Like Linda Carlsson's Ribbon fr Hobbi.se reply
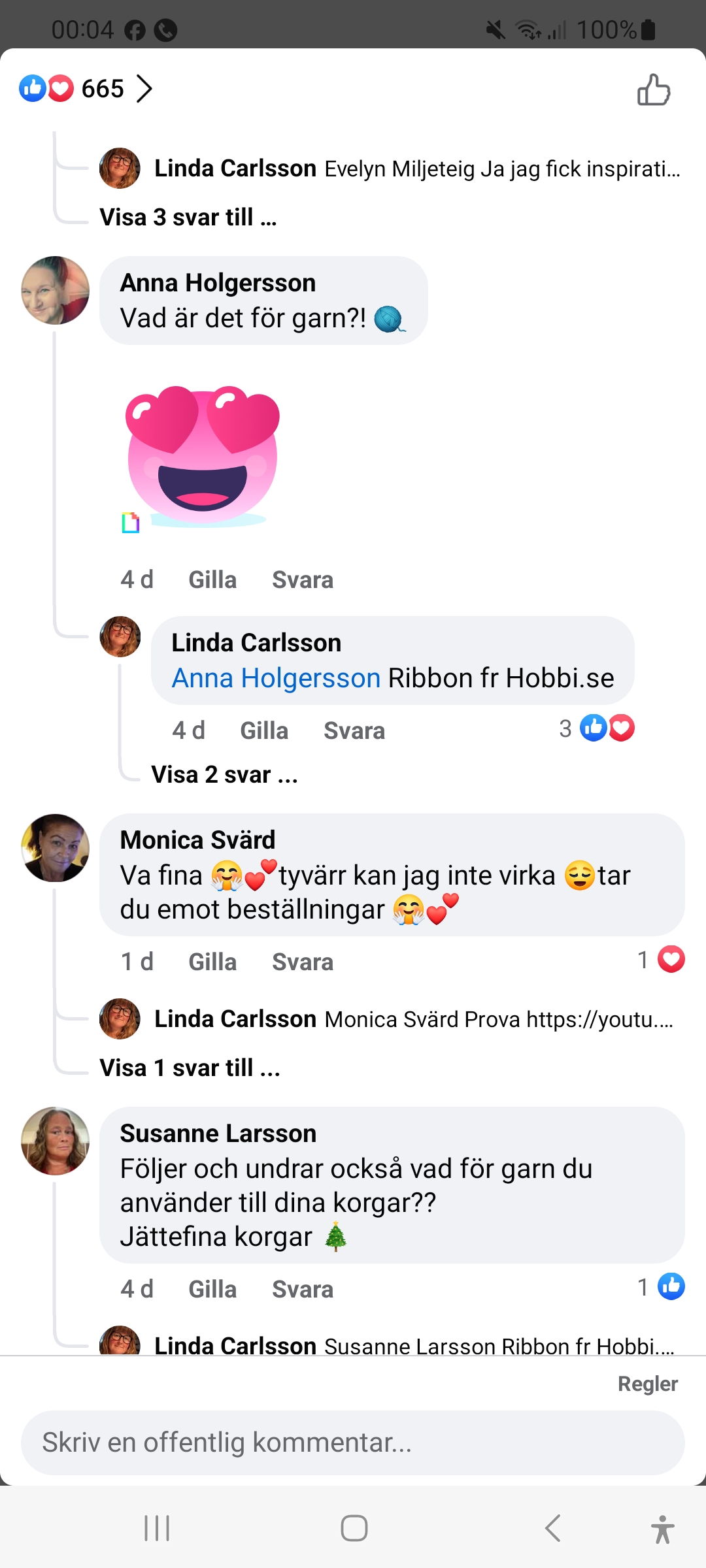This screenshot has width=706, height=1568. click(264, 730)
